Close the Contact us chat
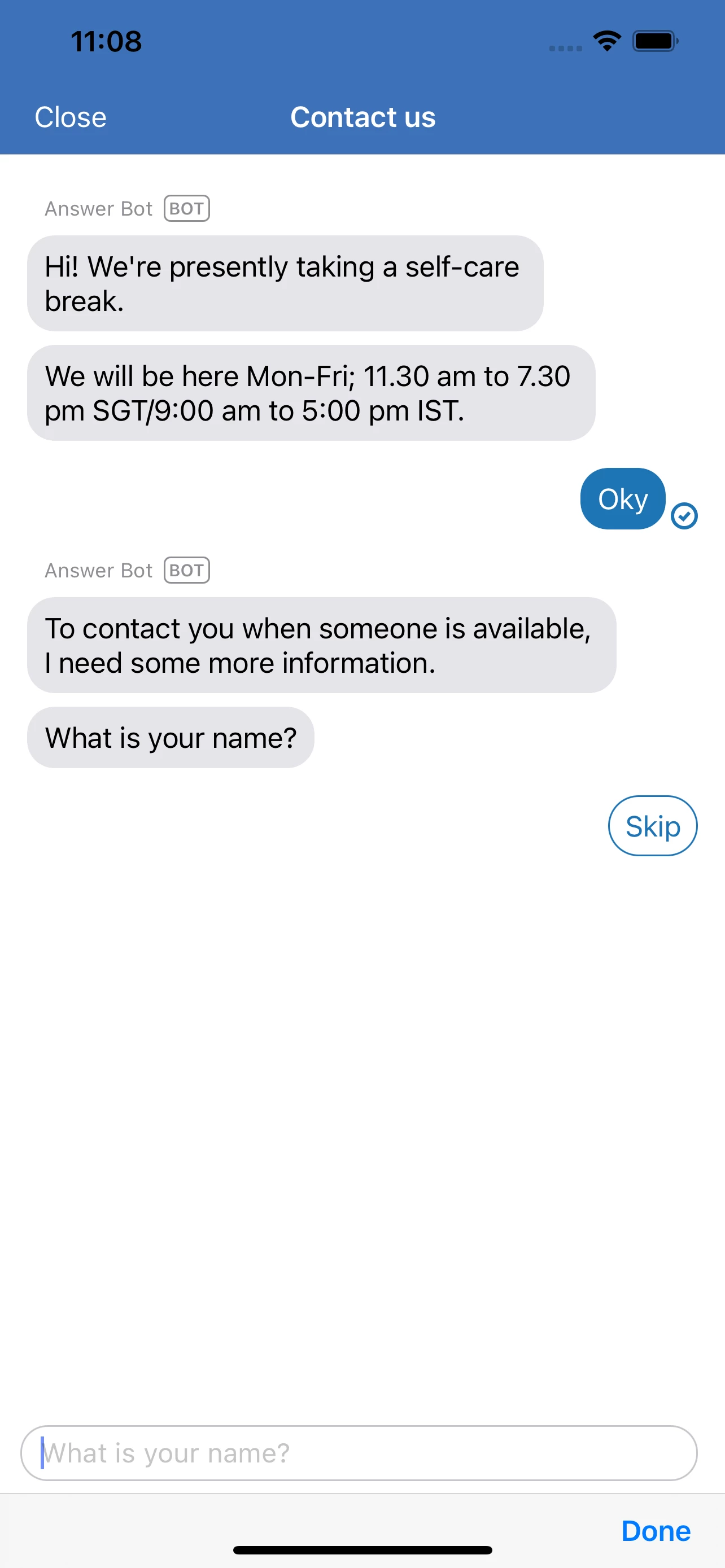The height and width of the screenshot is (1568, 725). tap(71, 117)
